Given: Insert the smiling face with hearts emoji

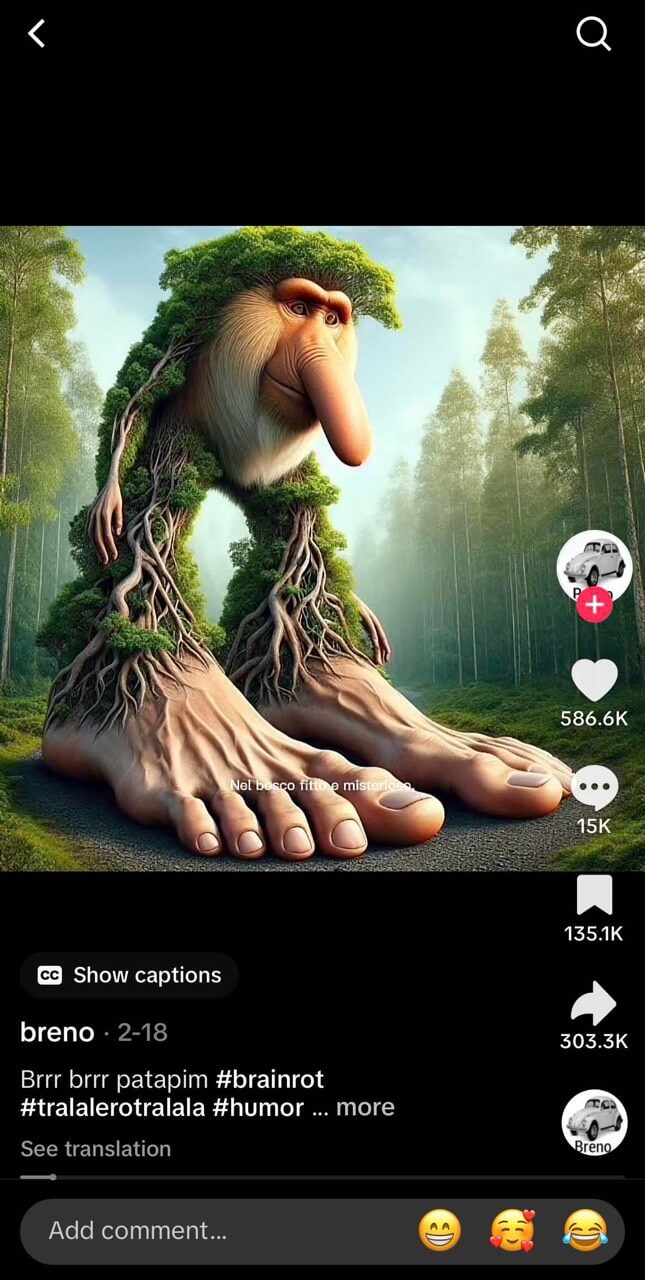Looking at the screenshot, I should click(x=512, y=1231).
